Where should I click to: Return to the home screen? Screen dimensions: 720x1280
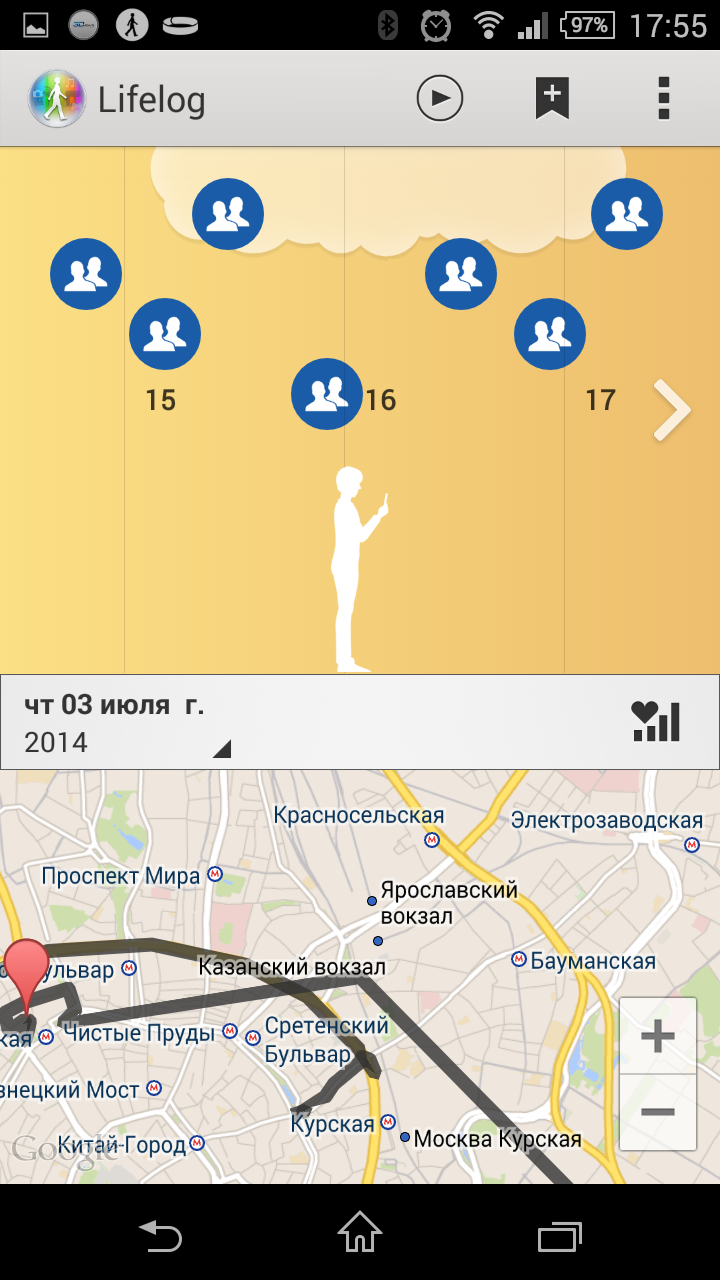(x=360, y=1233)
